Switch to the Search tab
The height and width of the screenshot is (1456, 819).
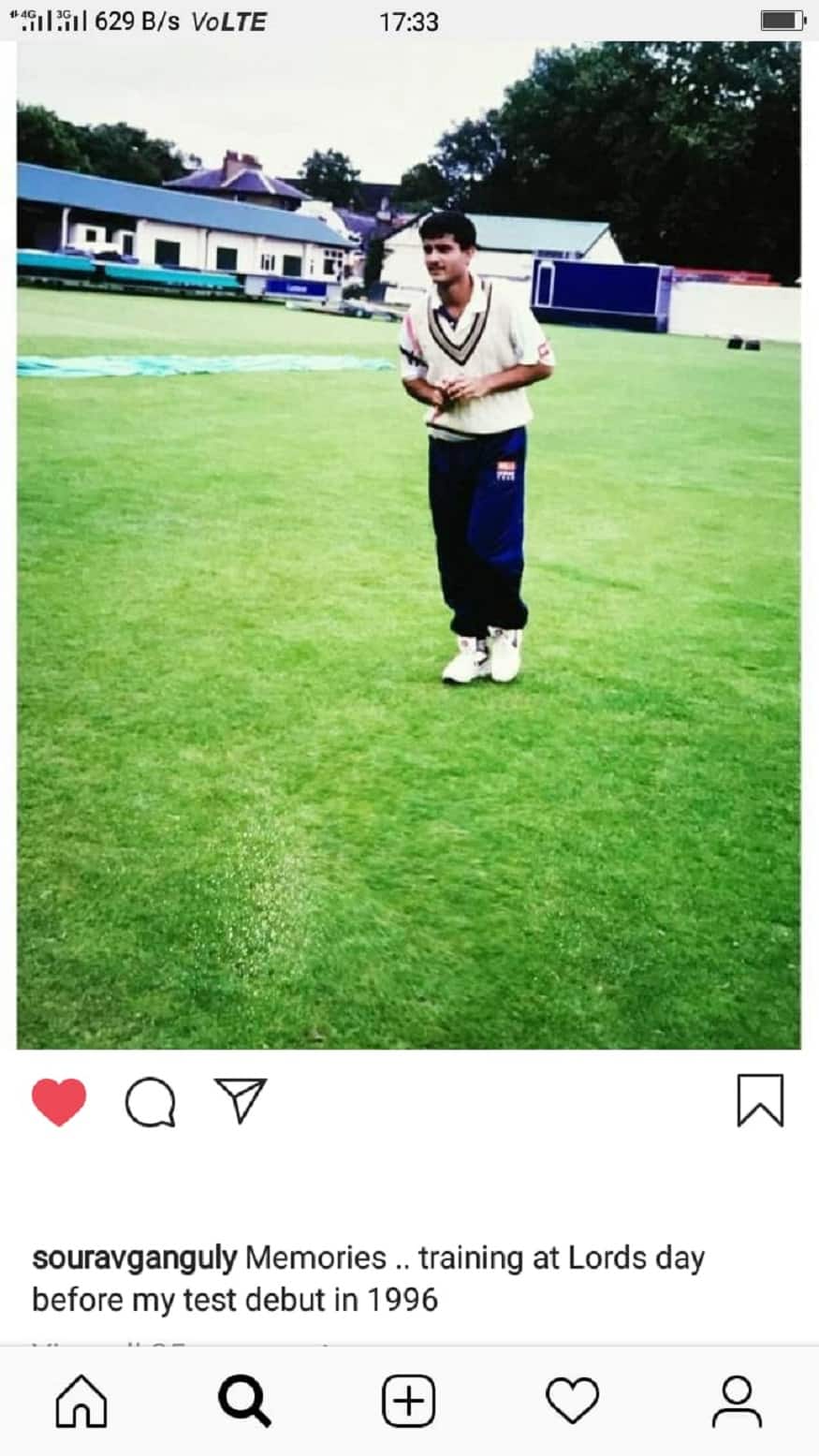pyautogui.click(x=245, y=1402)
